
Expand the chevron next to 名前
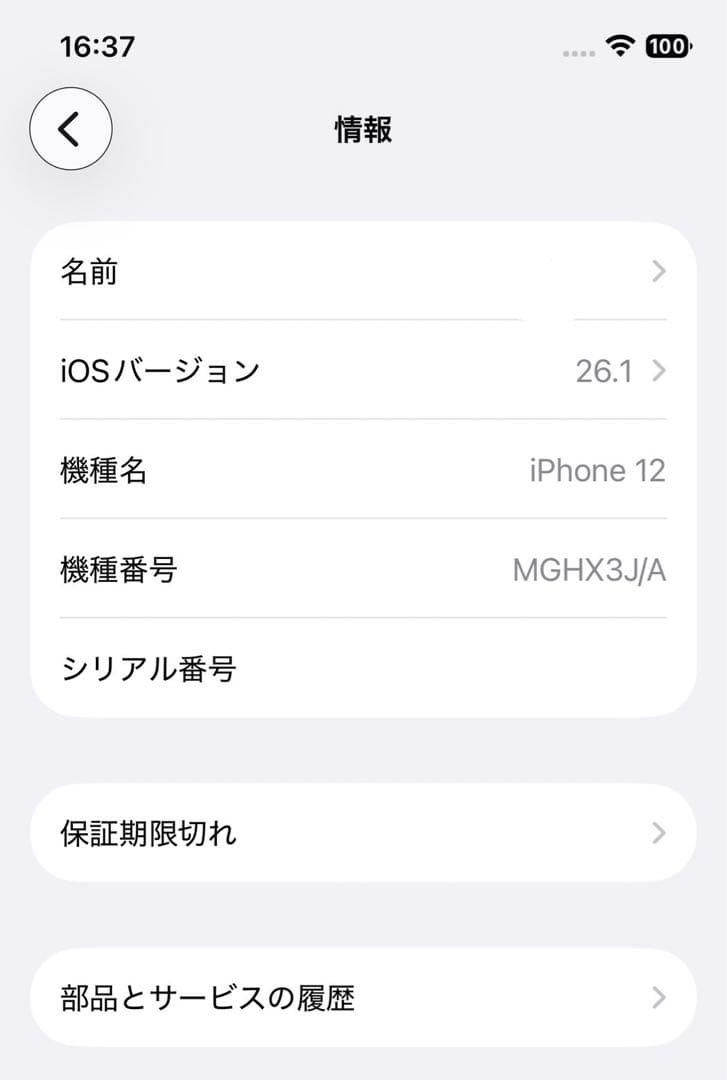(x=658, y=271)
